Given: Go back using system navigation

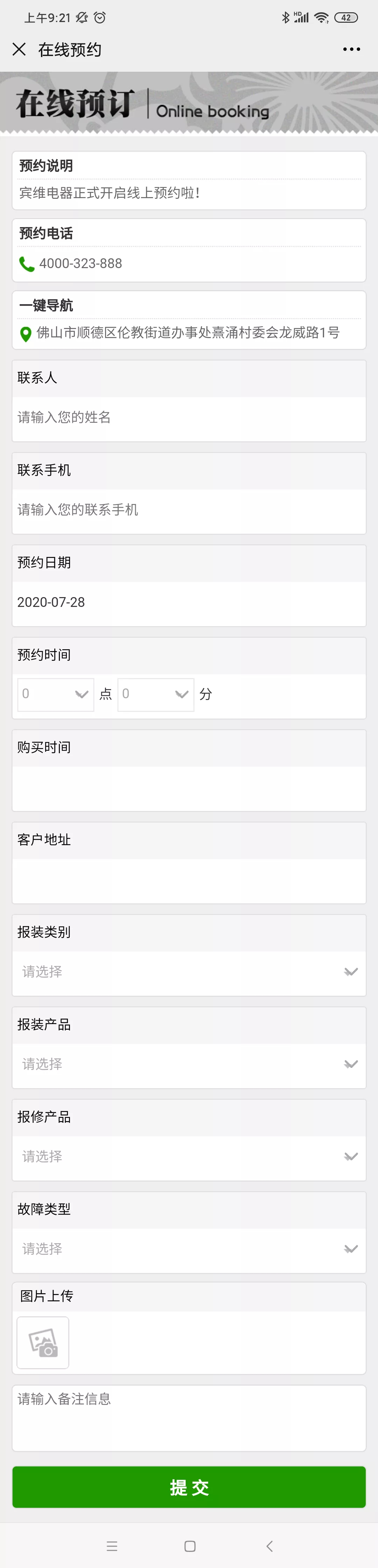Looking at the screenshot, I should click(269, 1546).
